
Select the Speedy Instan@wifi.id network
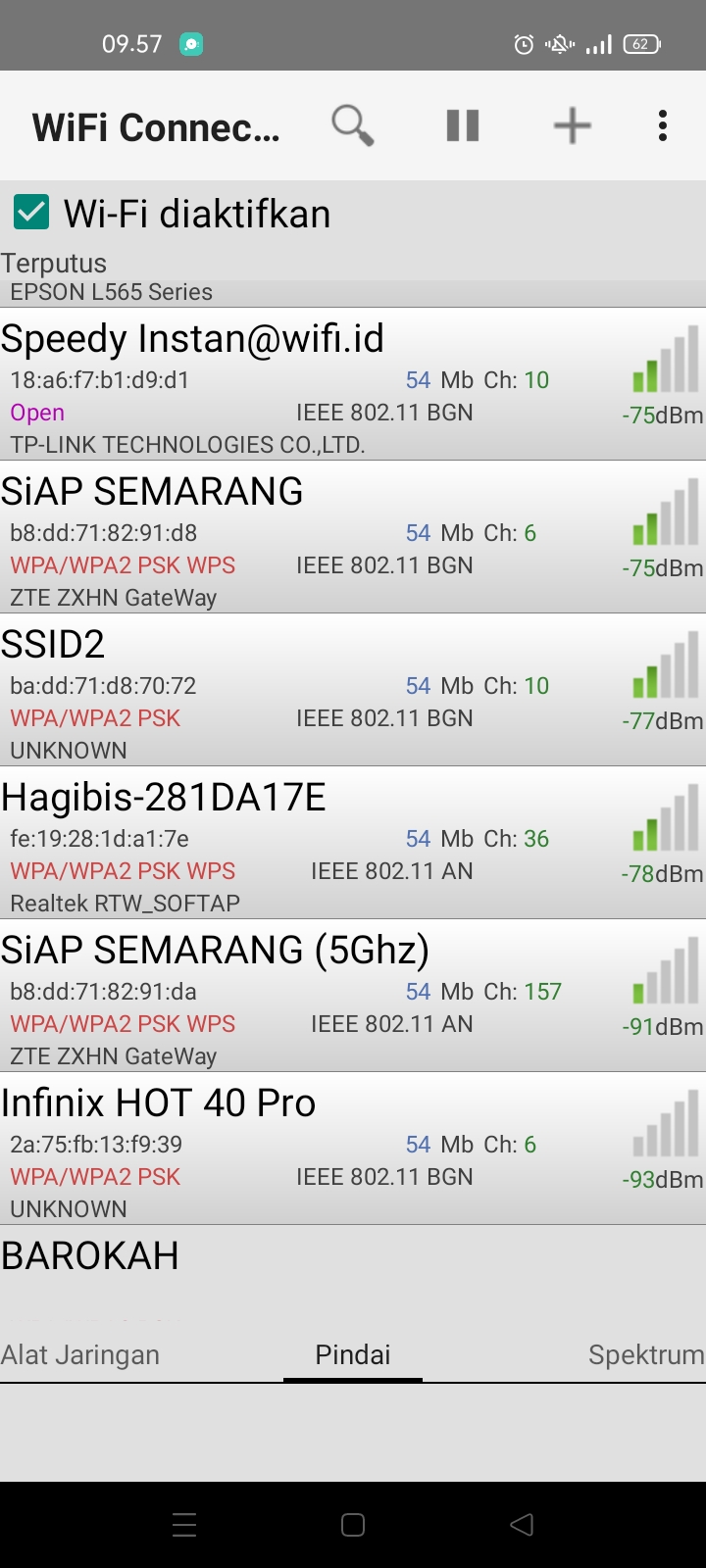[x=353, y=384]
